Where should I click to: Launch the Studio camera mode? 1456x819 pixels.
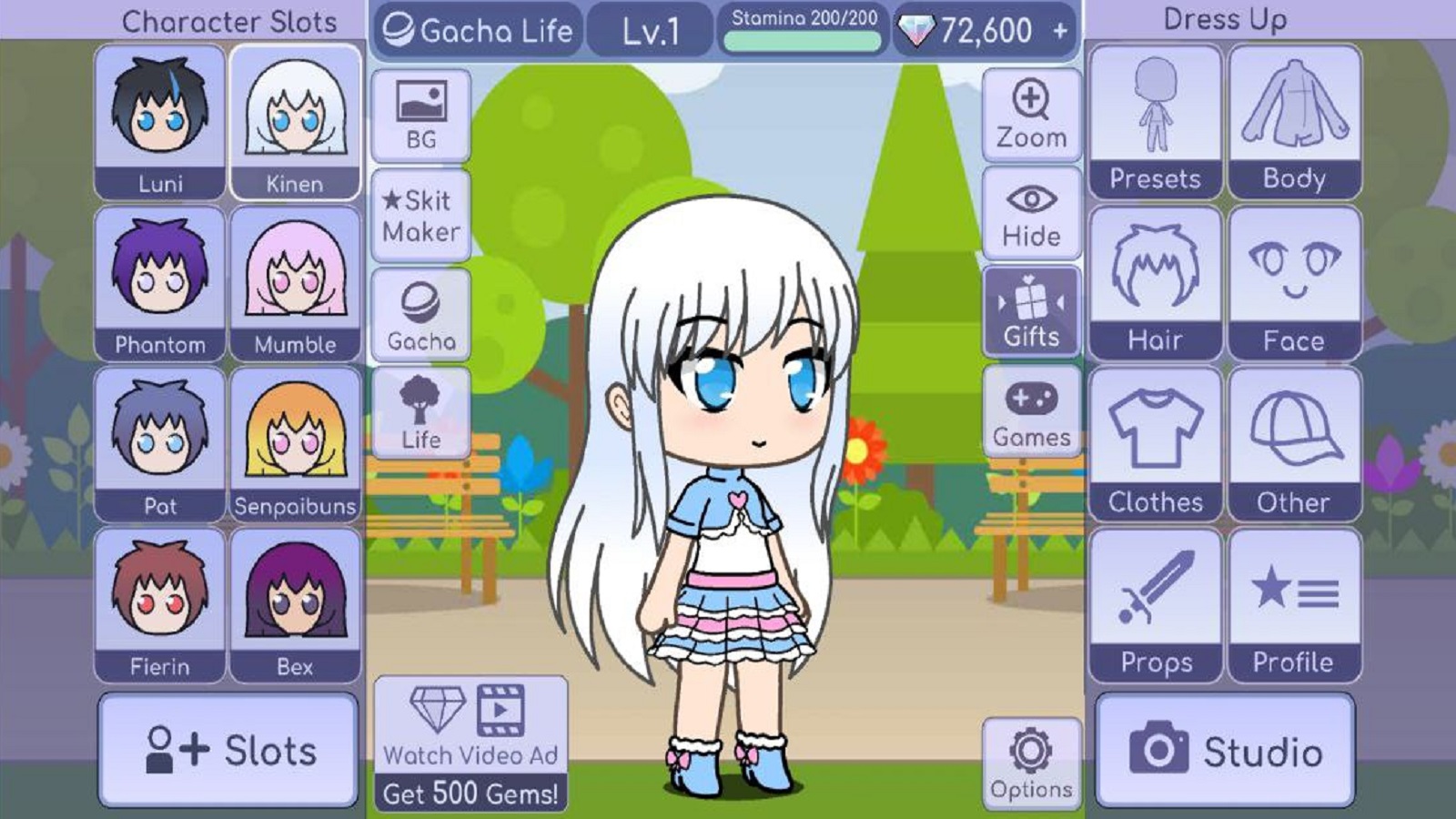coord(1225,751)
